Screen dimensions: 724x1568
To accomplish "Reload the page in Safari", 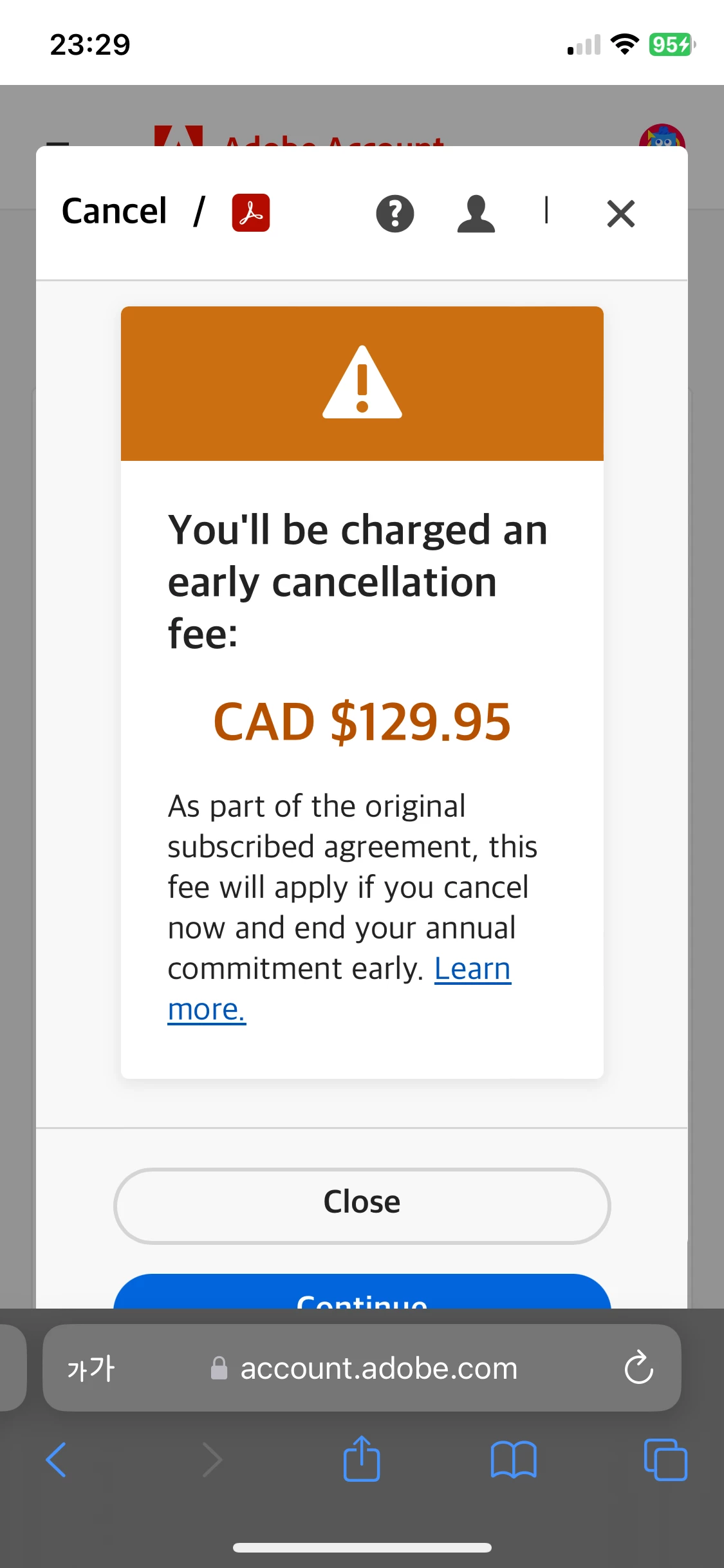I will coord(638,1367).
